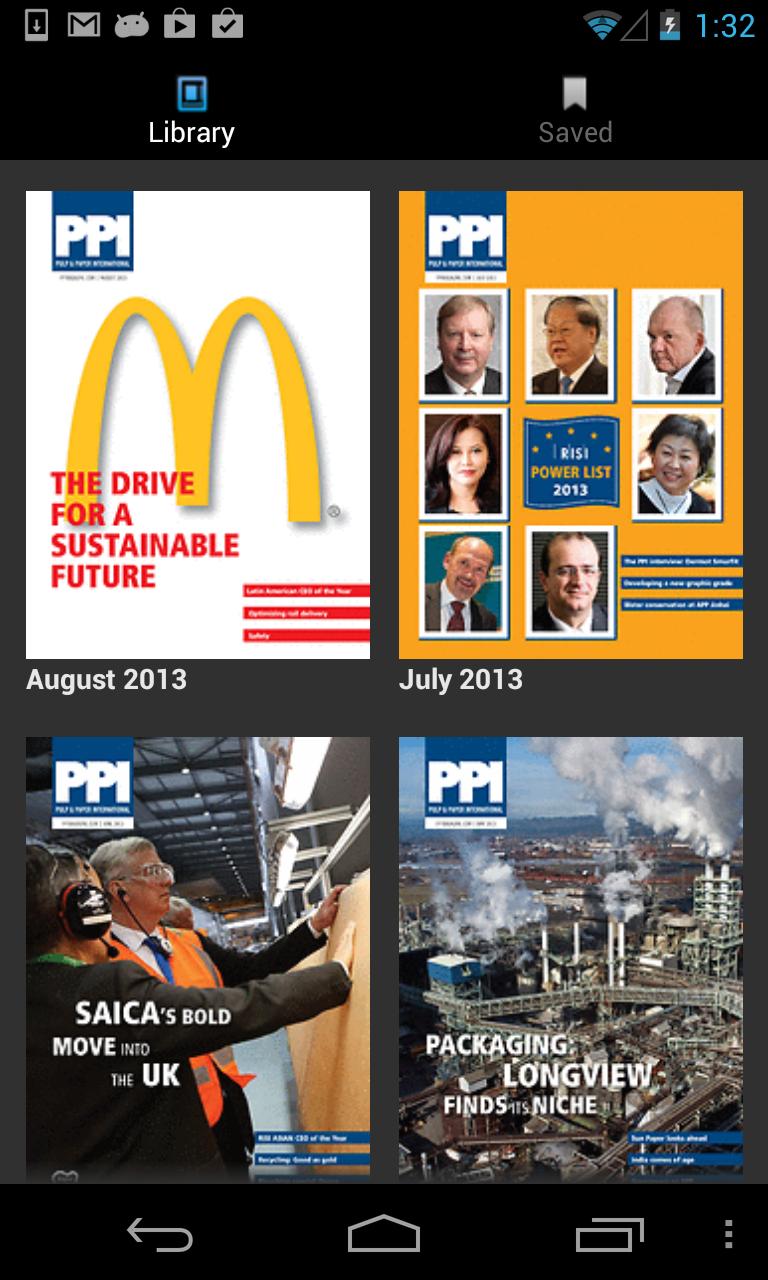Tap the July 2013 issue label
The image size is (768, 1280).
[462, 679]
